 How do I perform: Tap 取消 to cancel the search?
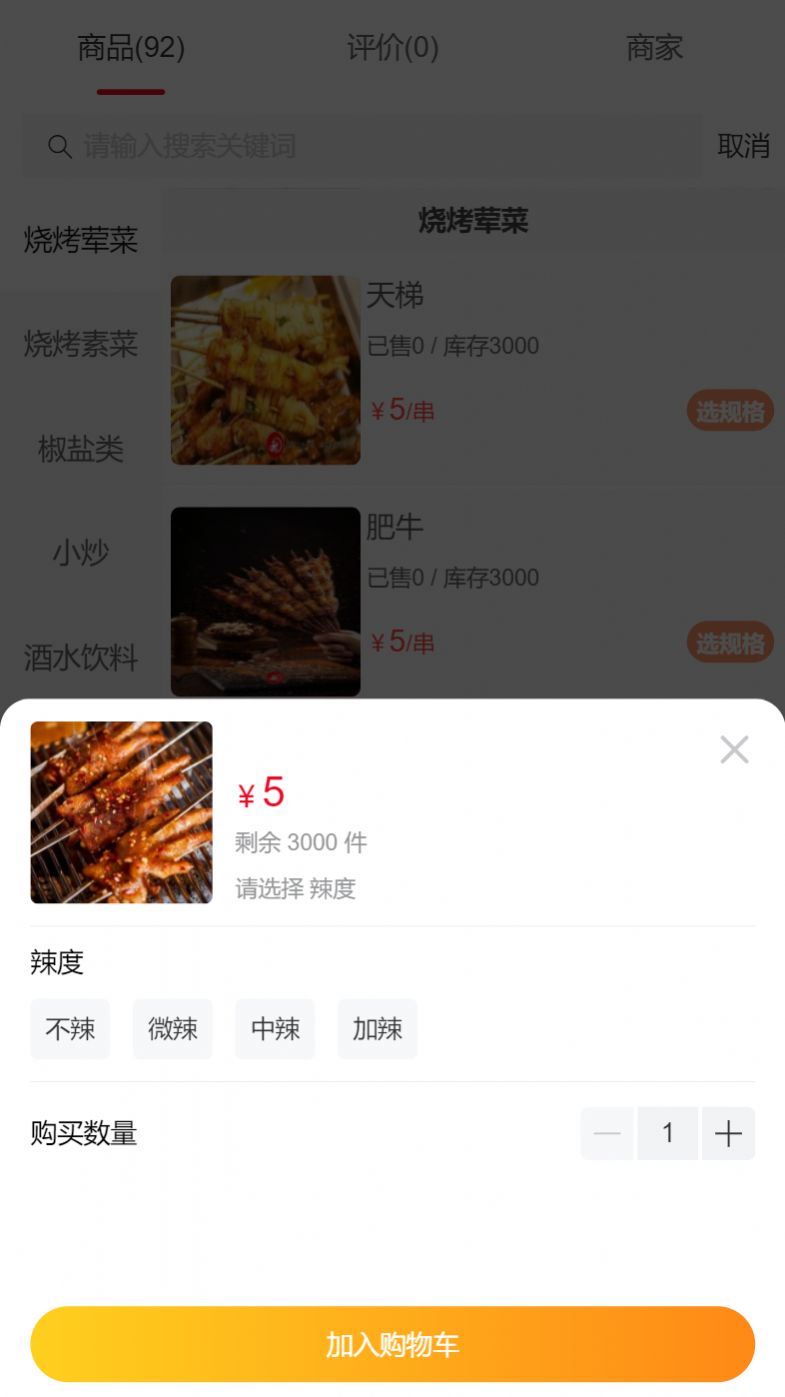(x=743, y=146)
